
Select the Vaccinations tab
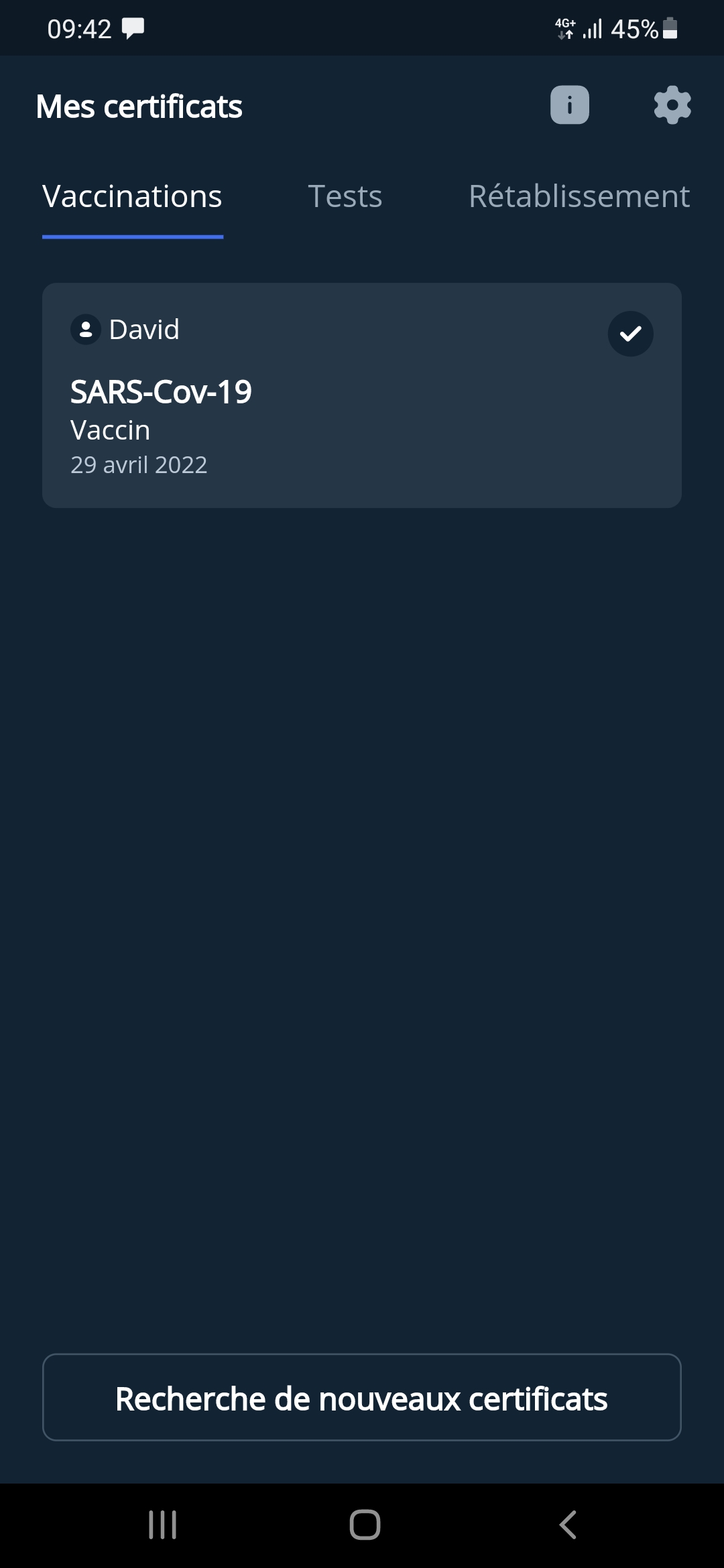[x=132, y=196]
